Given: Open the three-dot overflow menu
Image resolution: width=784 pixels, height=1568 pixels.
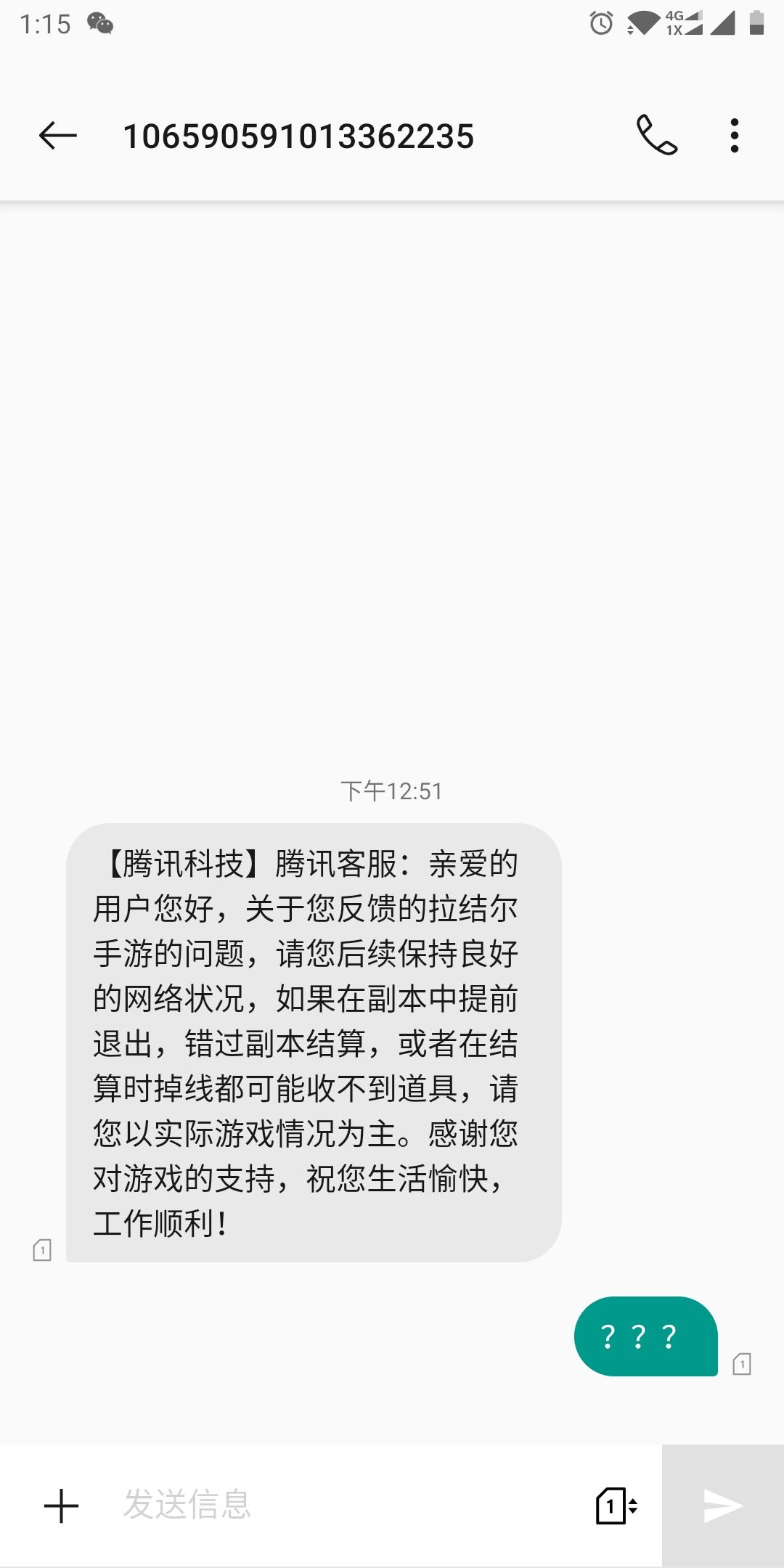Looking at the screenshot, I should click(x=735, y=136).
